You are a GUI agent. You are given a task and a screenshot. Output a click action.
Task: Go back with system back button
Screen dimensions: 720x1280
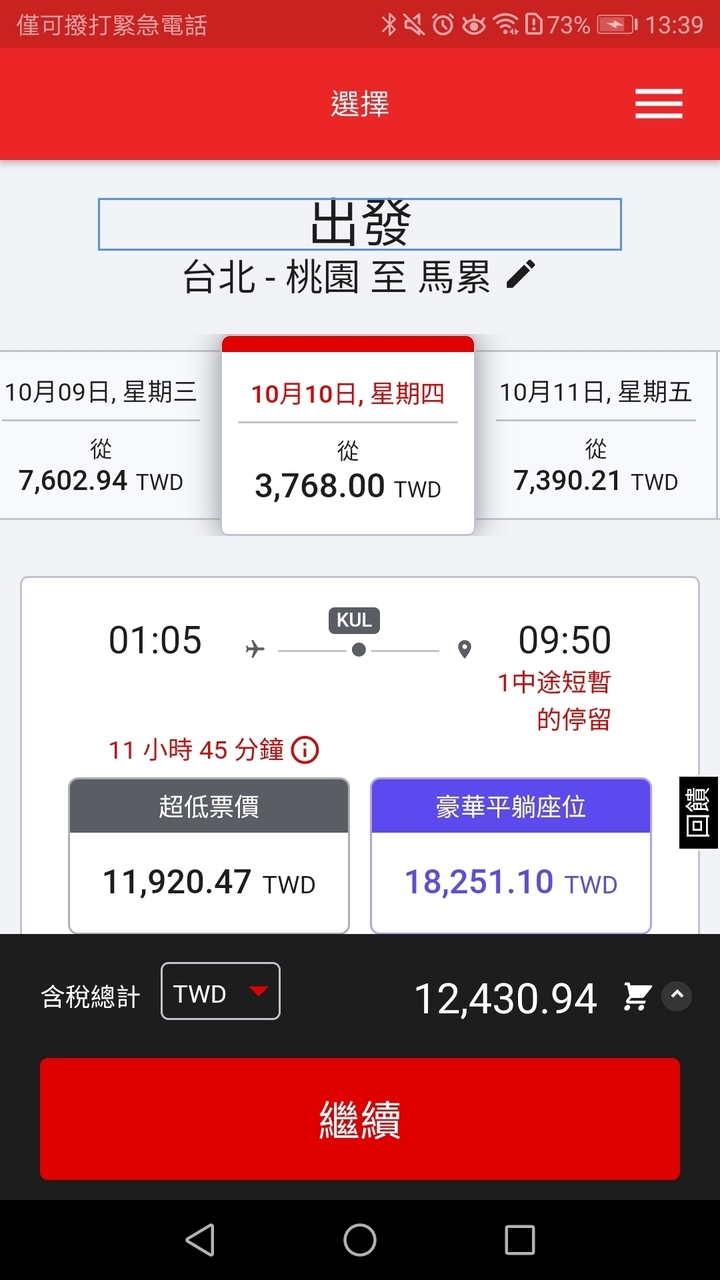tap(200, 1240)
